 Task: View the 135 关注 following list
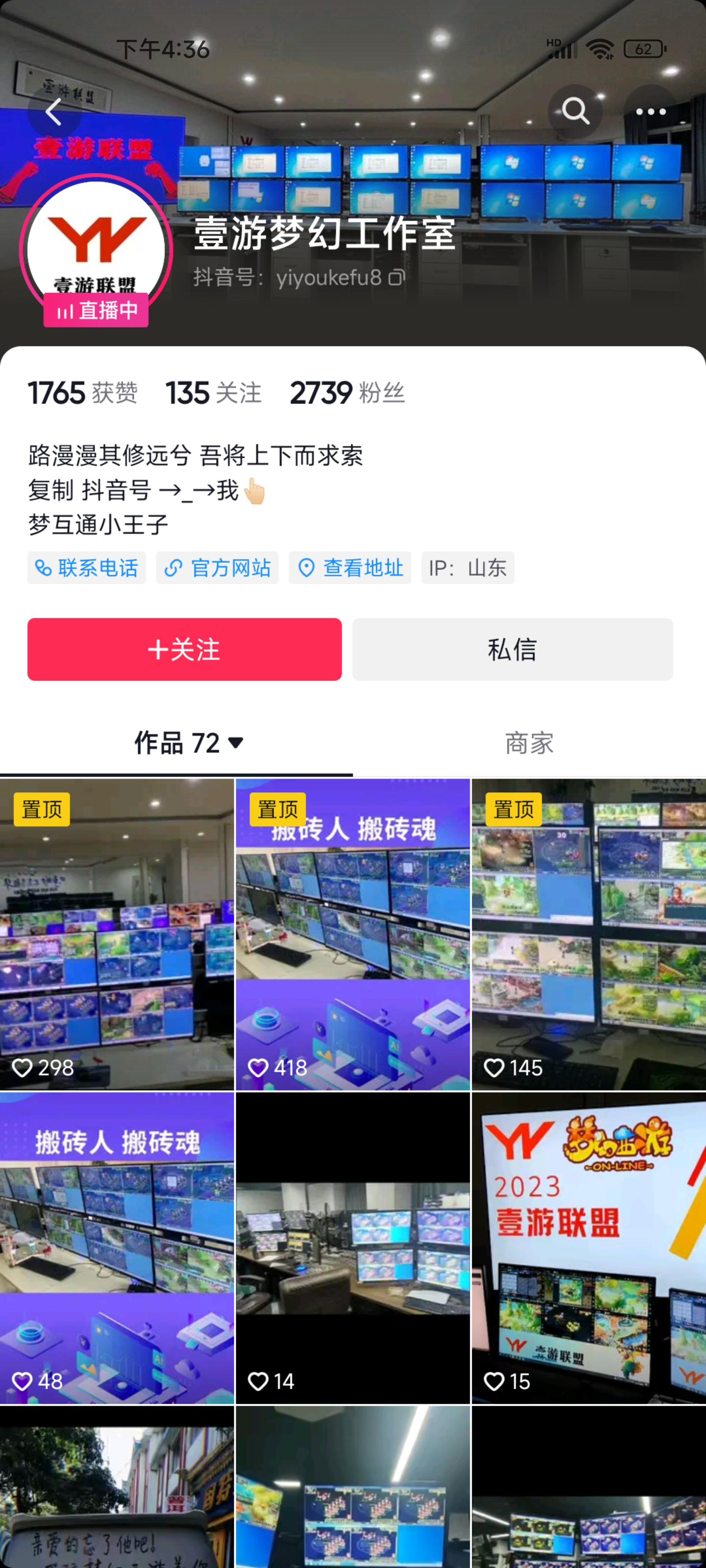(214, 392)
